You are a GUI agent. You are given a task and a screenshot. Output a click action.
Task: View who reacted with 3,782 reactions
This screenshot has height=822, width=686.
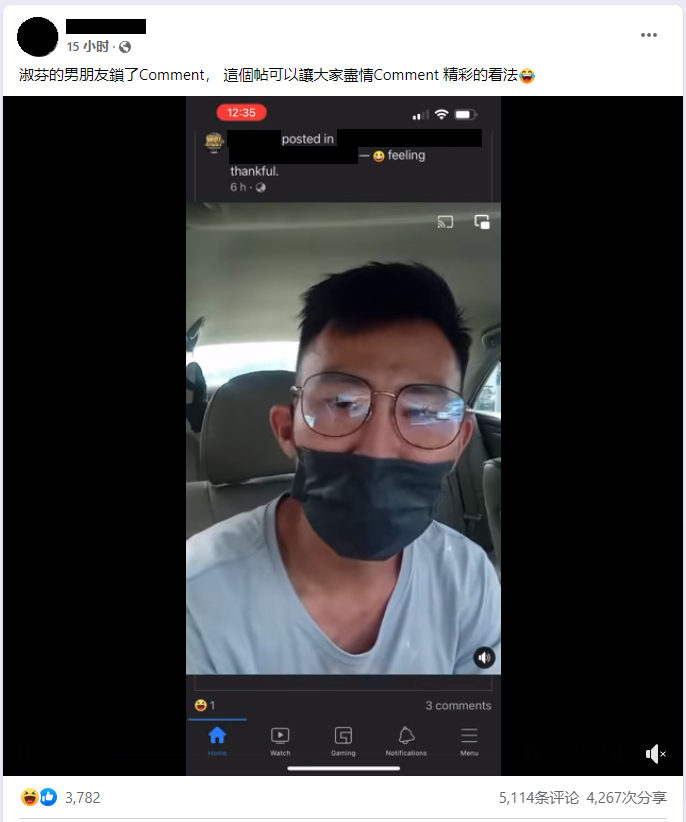[x=82, y=797]
